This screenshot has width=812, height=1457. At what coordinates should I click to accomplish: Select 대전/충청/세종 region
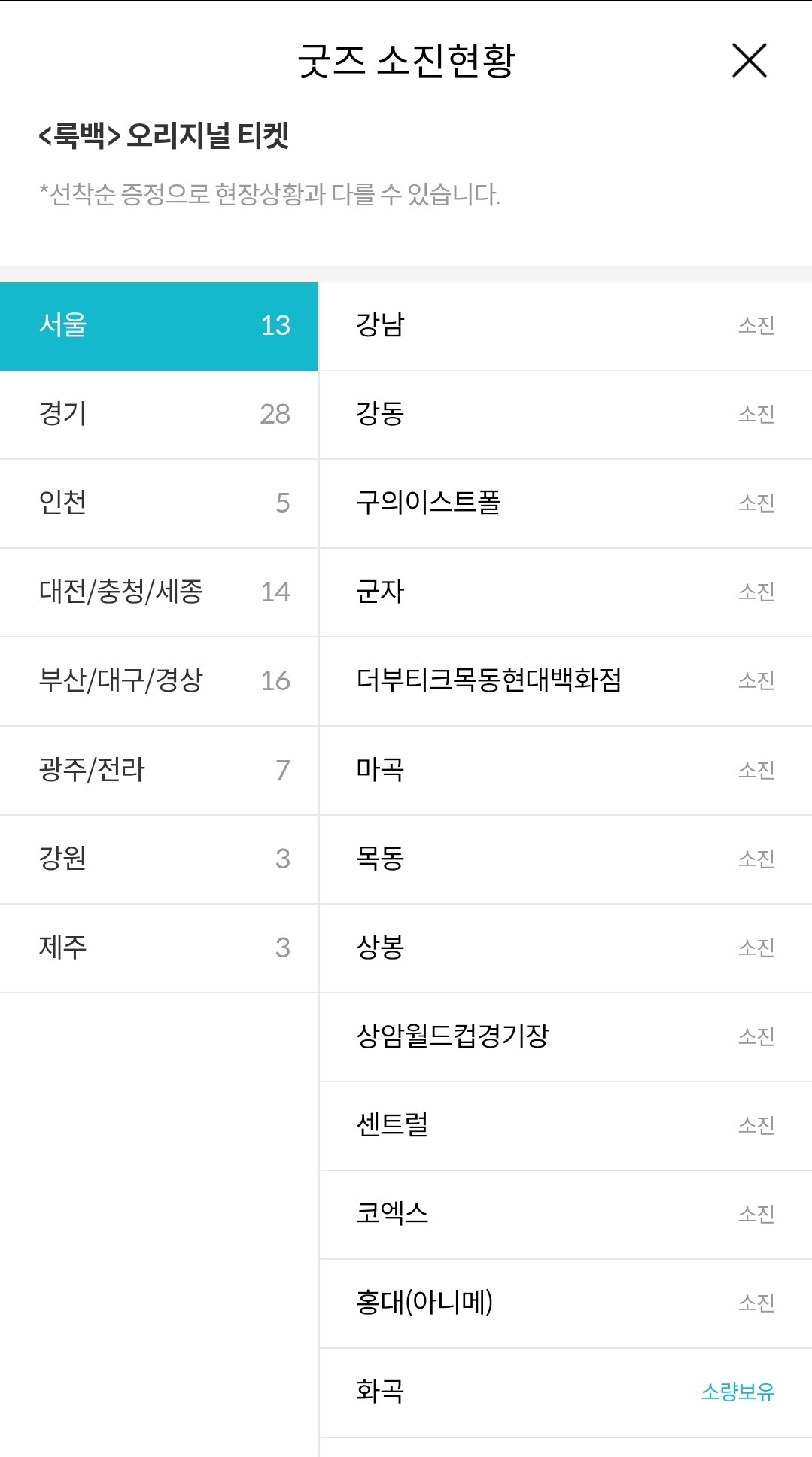159,592
